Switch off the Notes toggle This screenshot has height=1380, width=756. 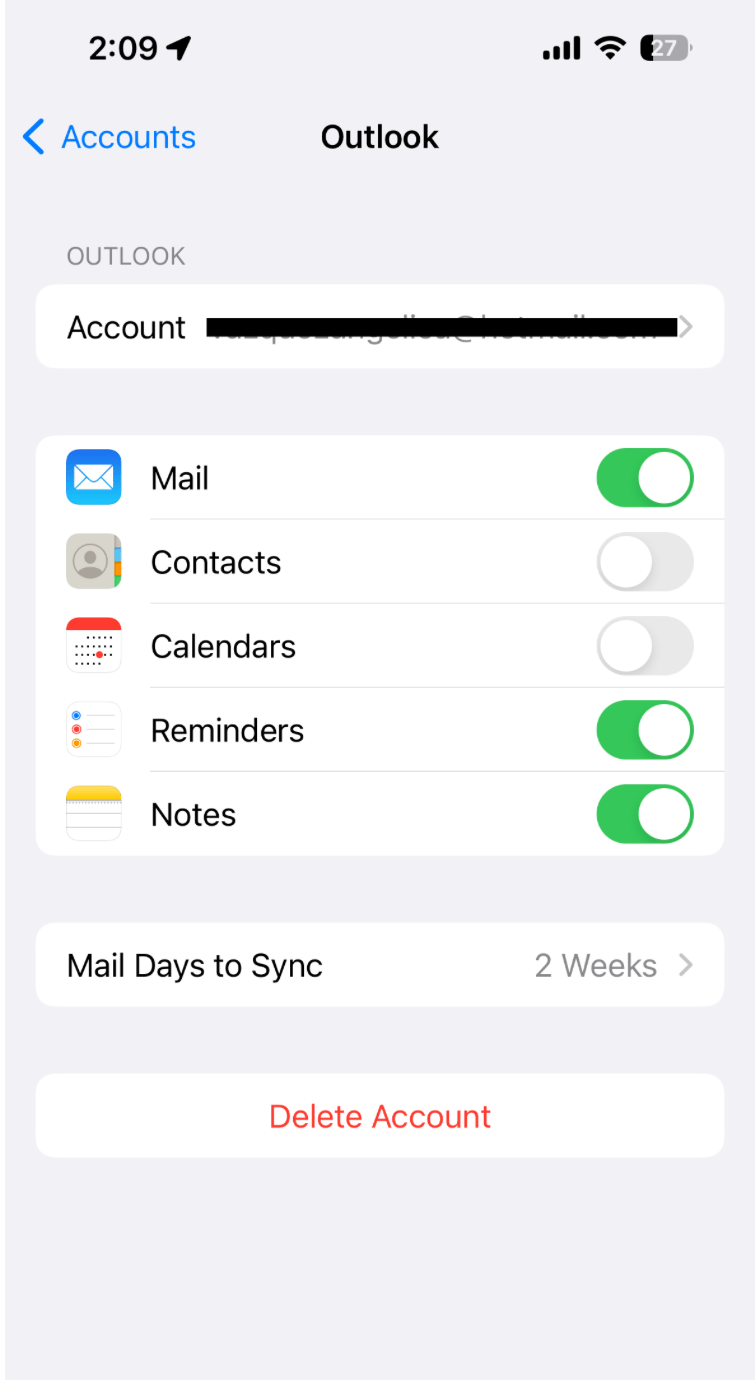point(644,814)
